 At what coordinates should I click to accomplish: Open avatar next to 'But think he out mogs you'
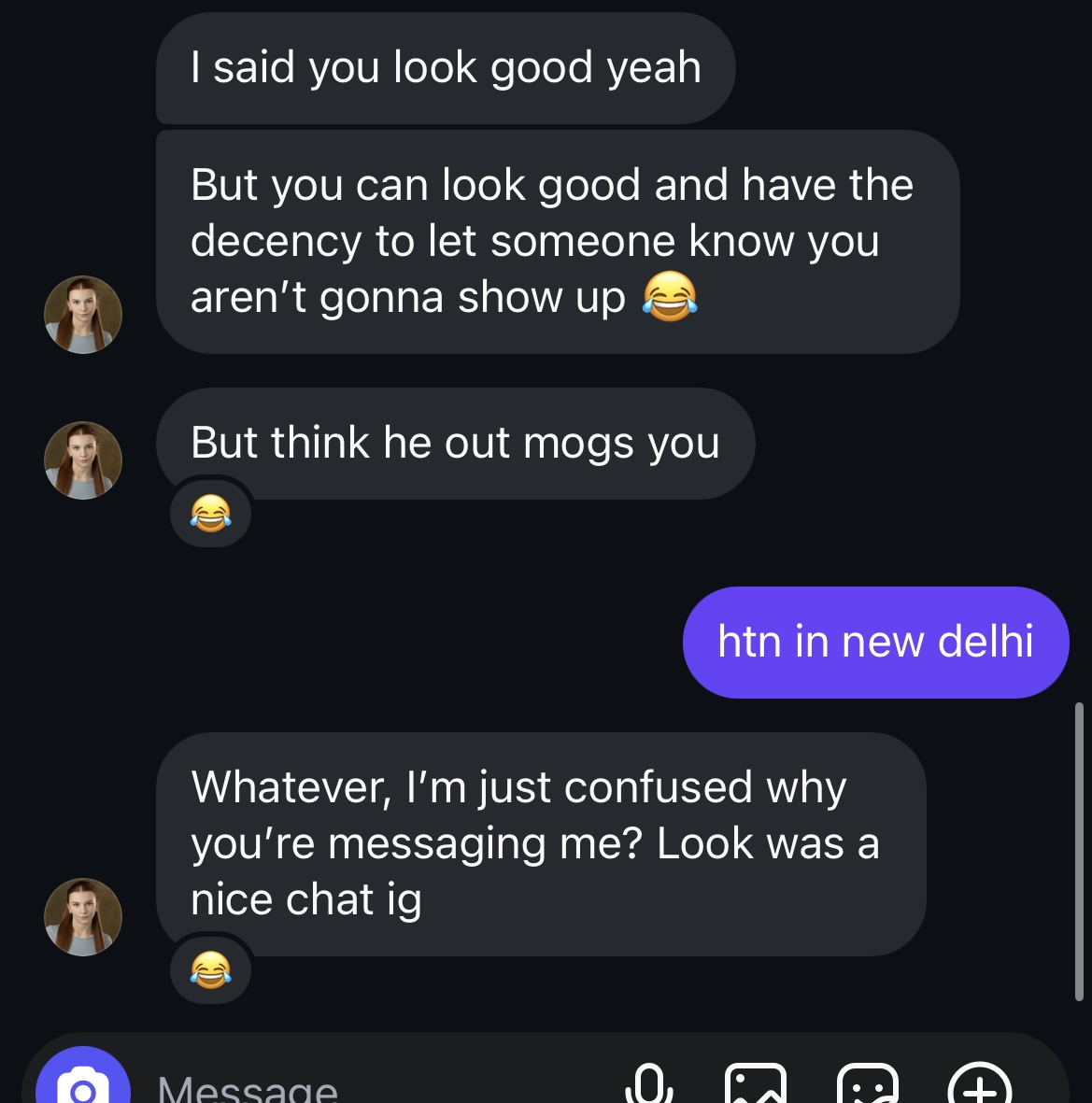[83, 460]
